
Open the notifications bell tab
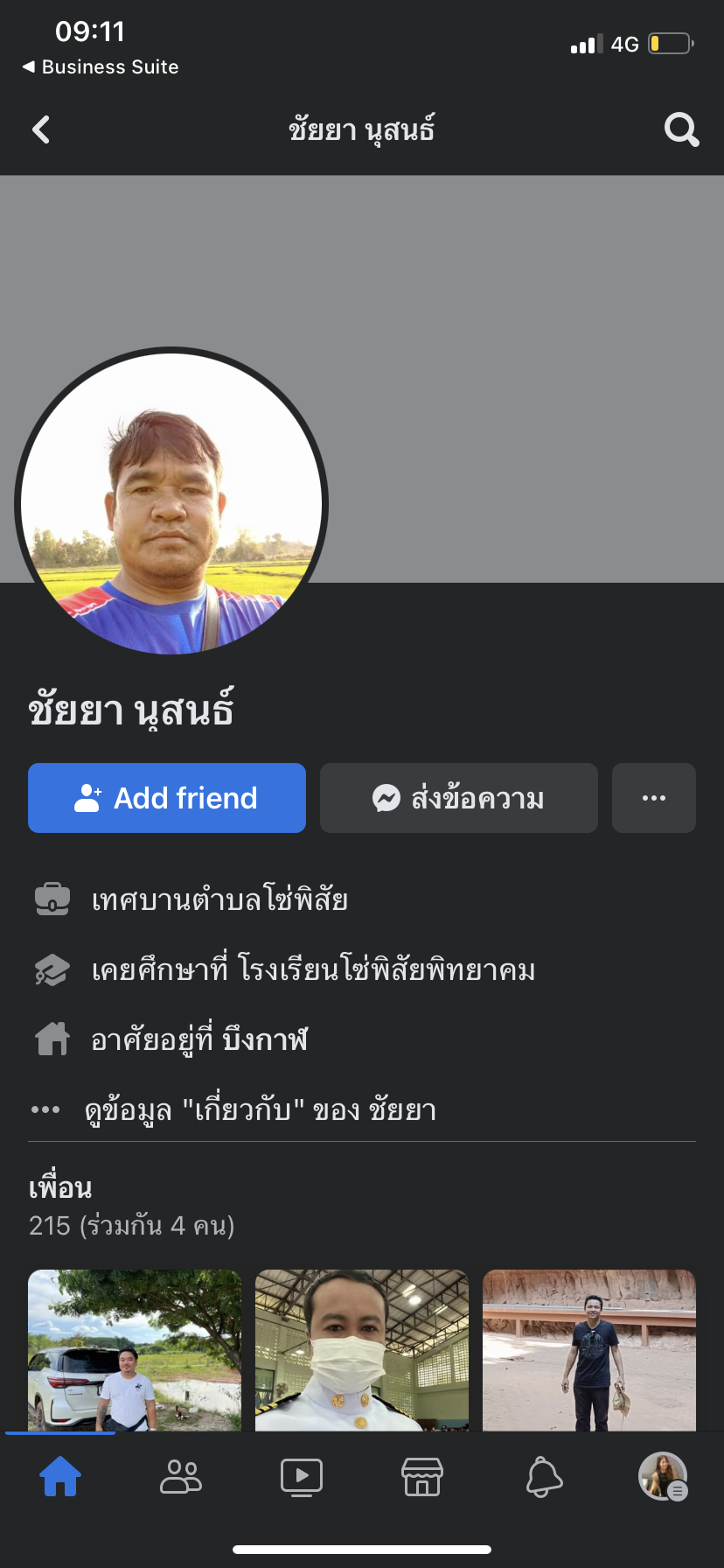point(543,1477)
